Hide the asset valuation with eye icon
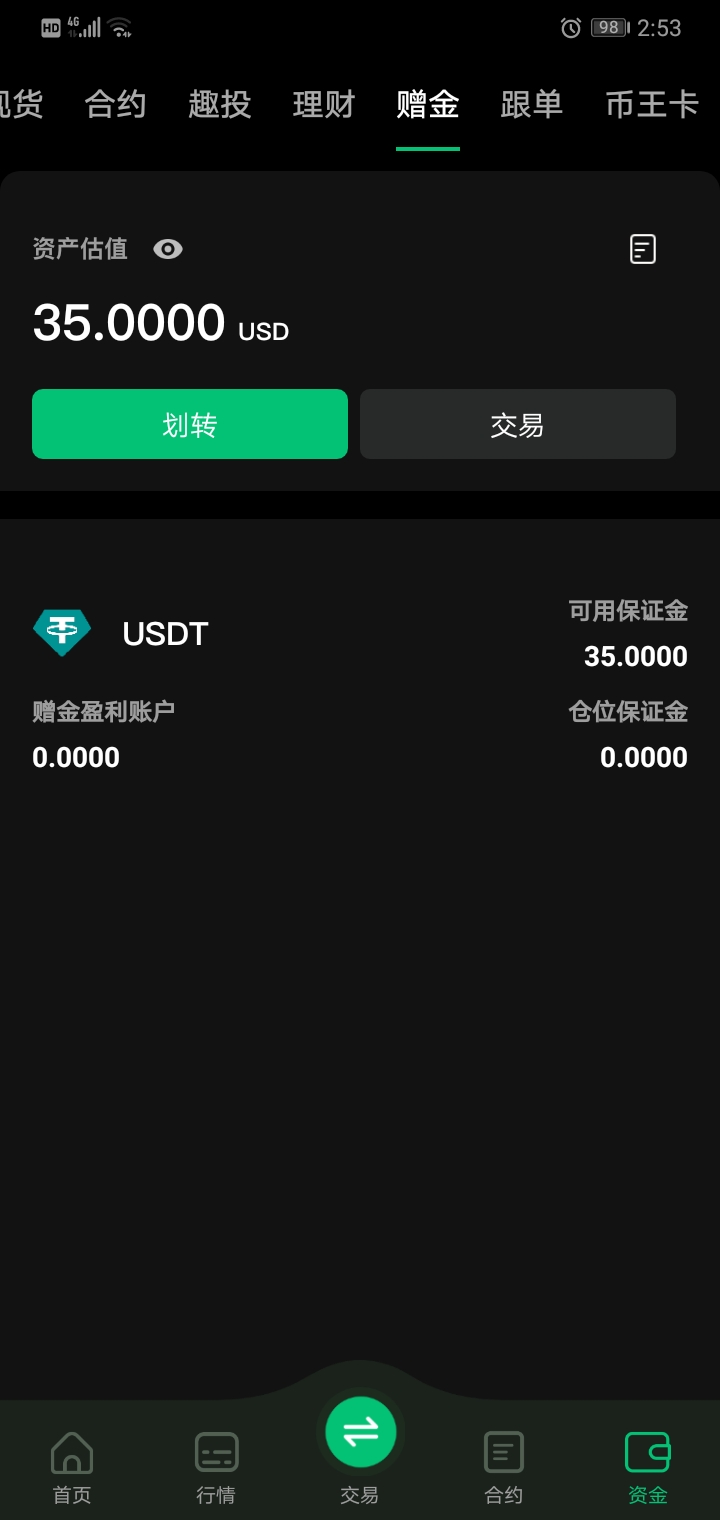Image resolution: width=720 pixels, height=1520 pixels. click(168, 249)
